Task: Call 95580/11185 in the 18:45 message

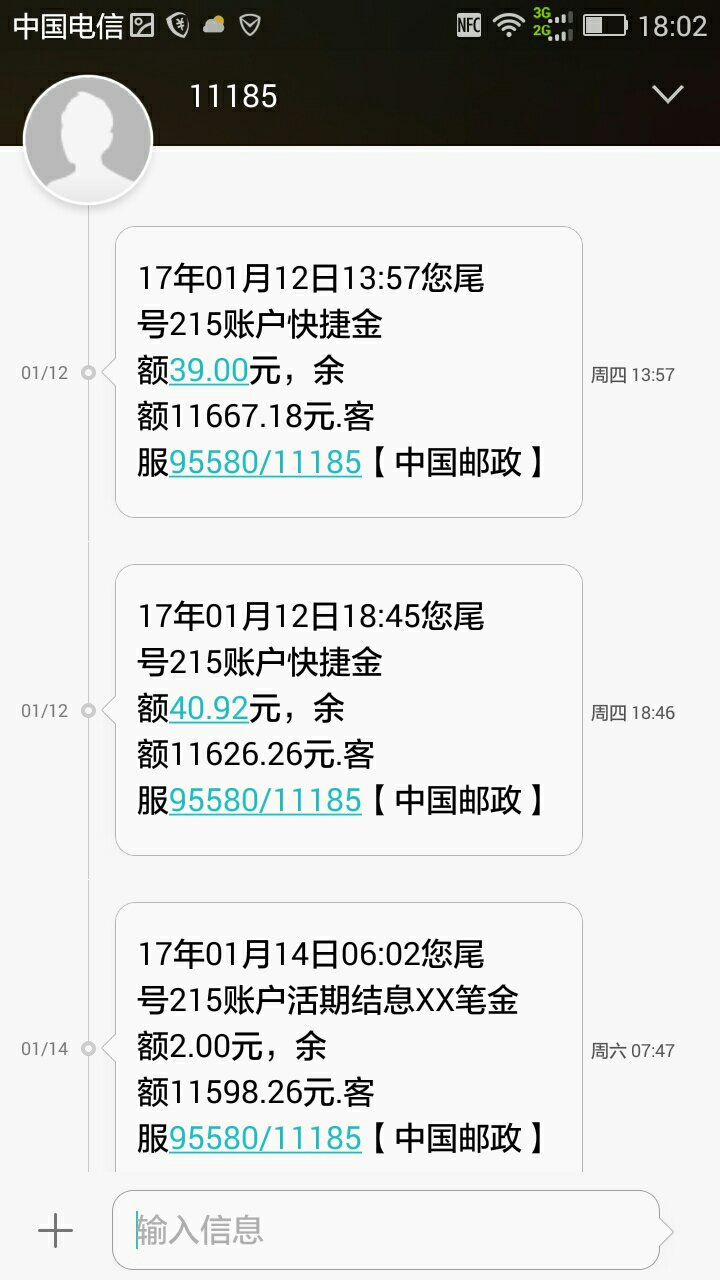Action: click(x=265, y=800)
